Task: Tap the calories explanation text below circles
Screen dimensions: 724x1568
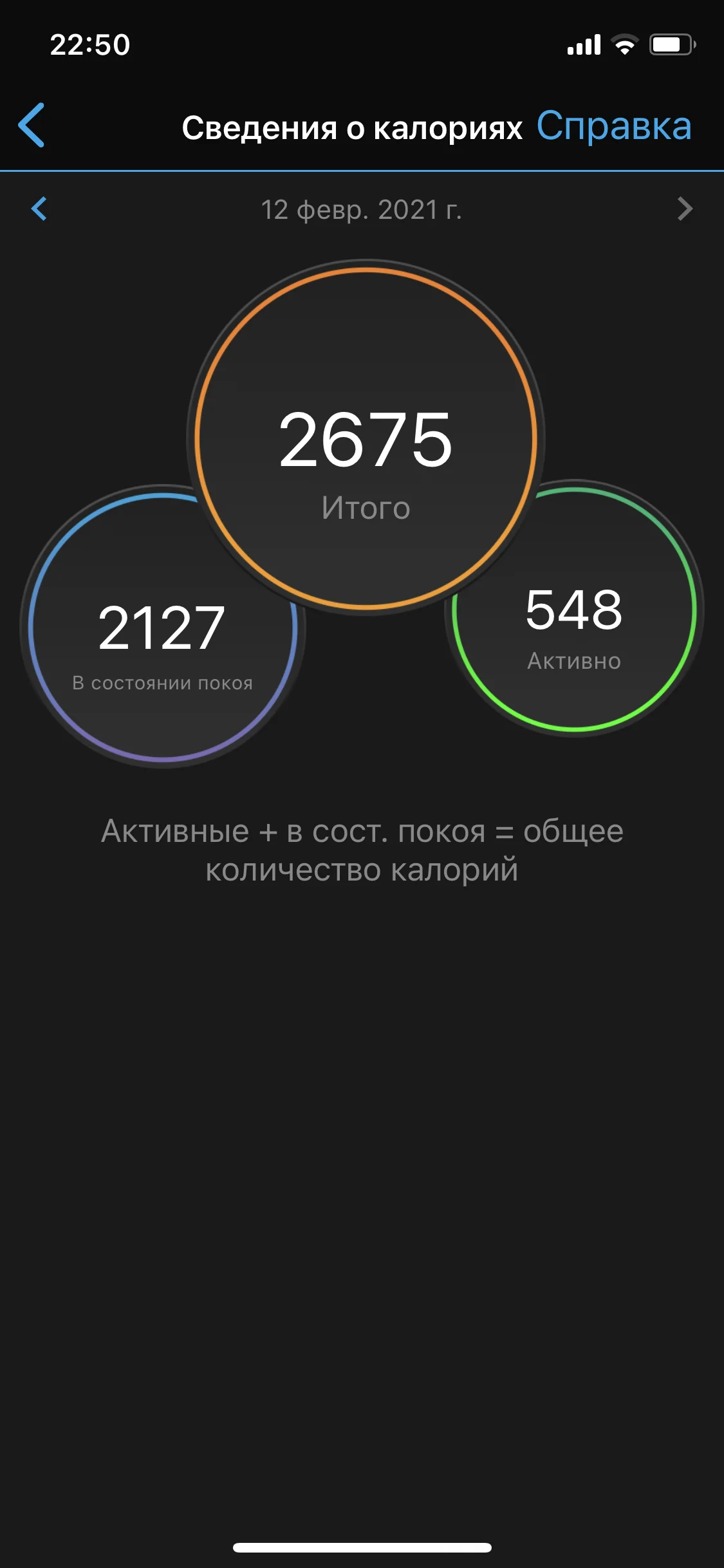Action: (362, 851)
